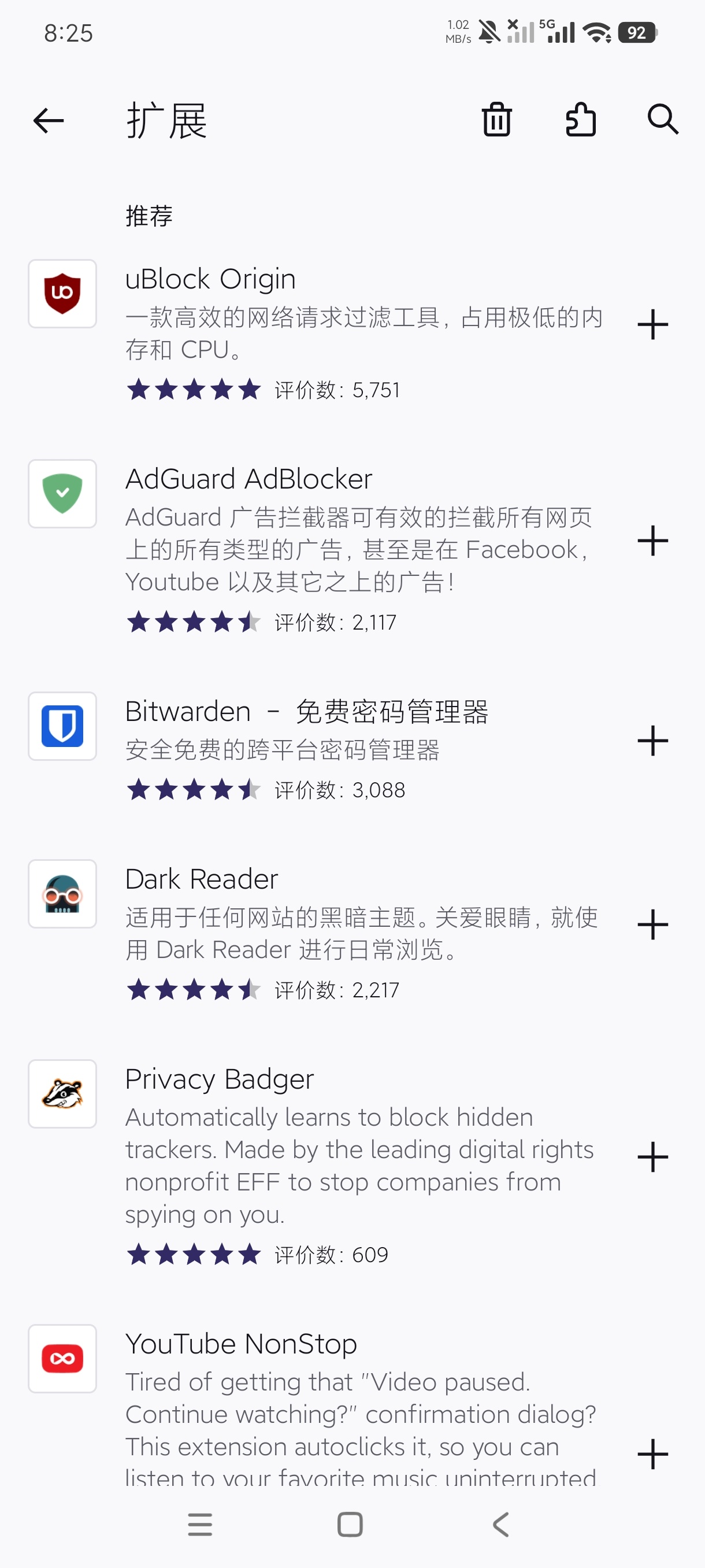Search extensions with the magnifier icon

click(663, 119)
